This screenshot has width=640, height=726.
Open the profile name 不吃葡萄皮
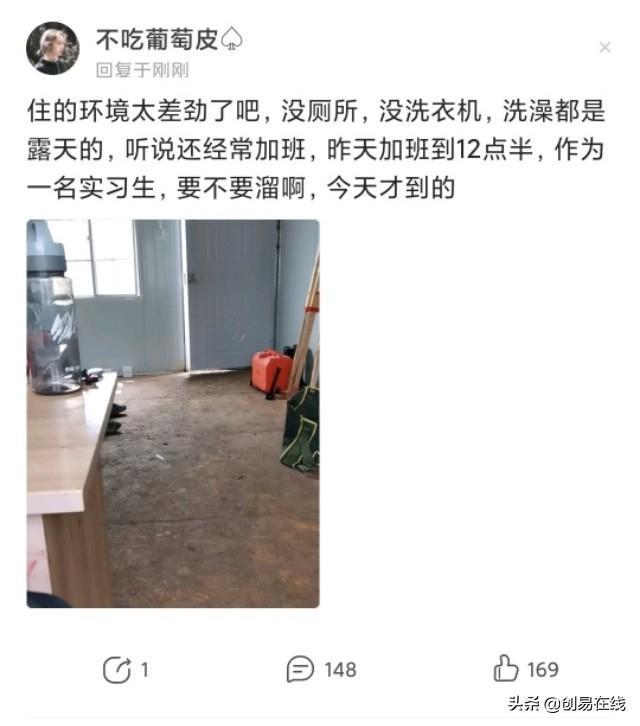coord(155,40)
